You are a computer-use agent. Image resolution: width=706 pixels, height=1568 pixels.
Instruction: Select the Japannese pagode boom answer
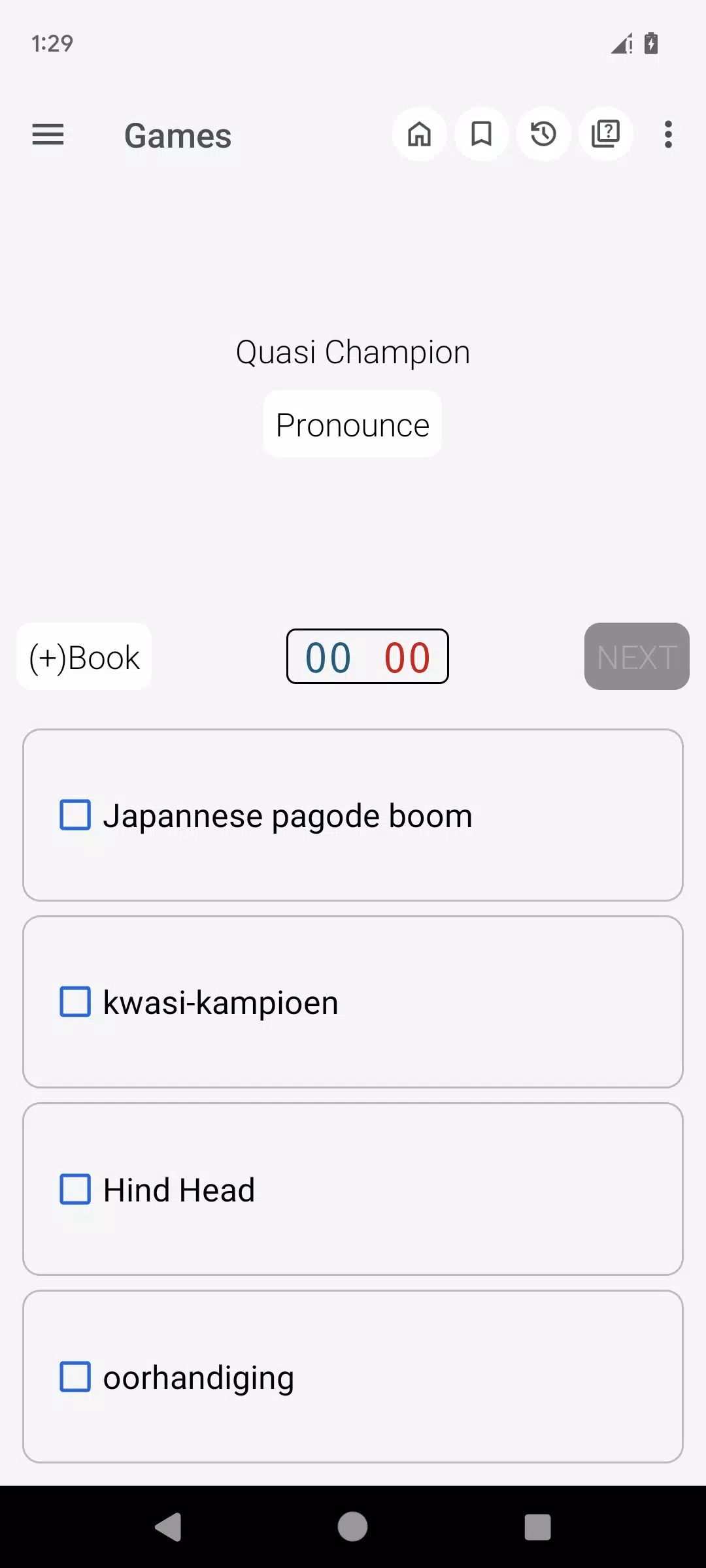[x=75, y=815]
